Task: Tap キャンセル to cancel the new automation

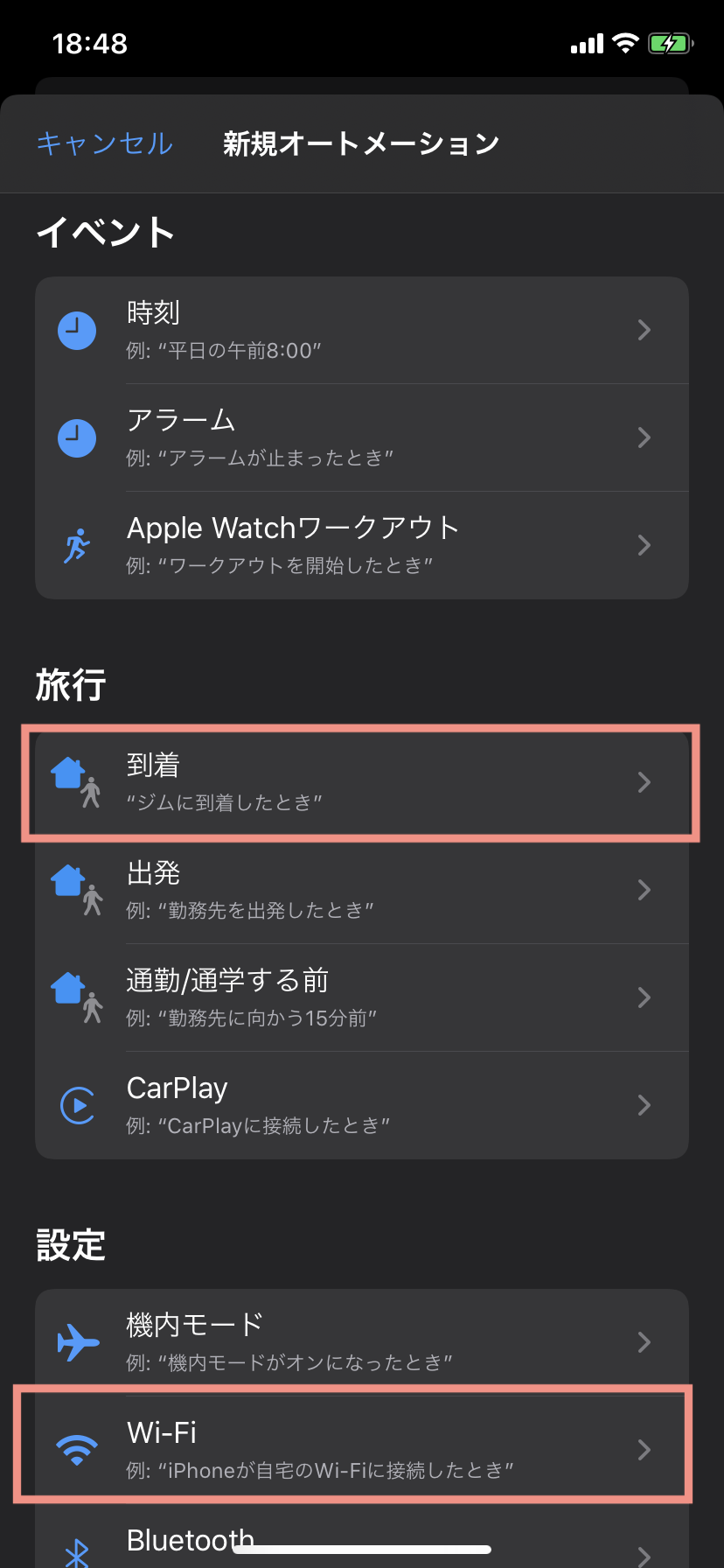Action: [x=105, y=143]
